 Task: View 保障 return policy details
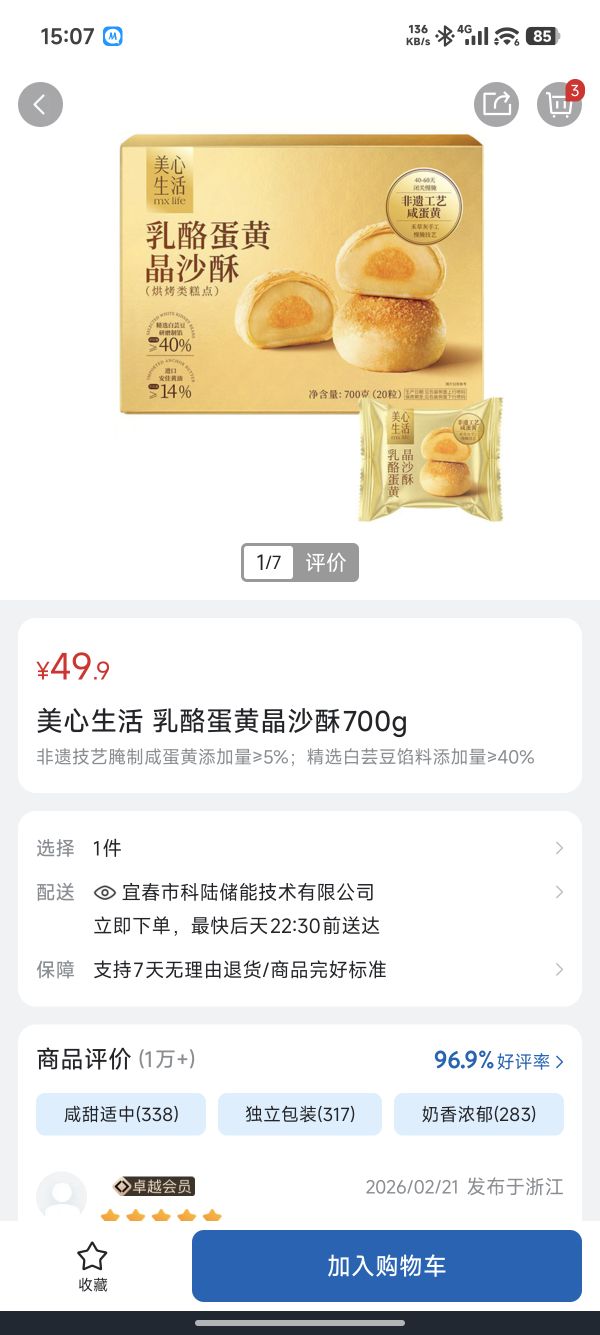pyautogui.click(x=300, y=969)
